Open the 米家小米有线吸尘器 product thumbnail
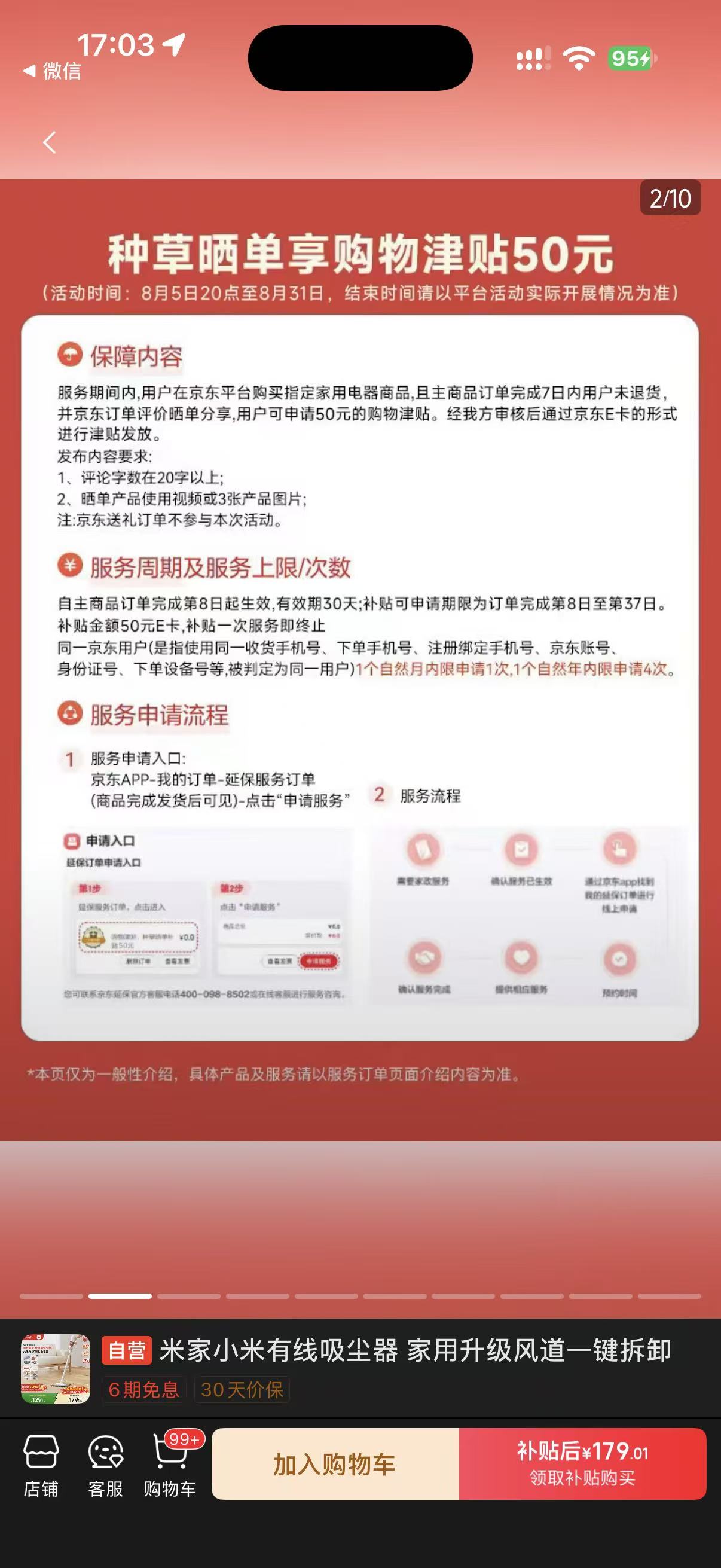 56,1369
